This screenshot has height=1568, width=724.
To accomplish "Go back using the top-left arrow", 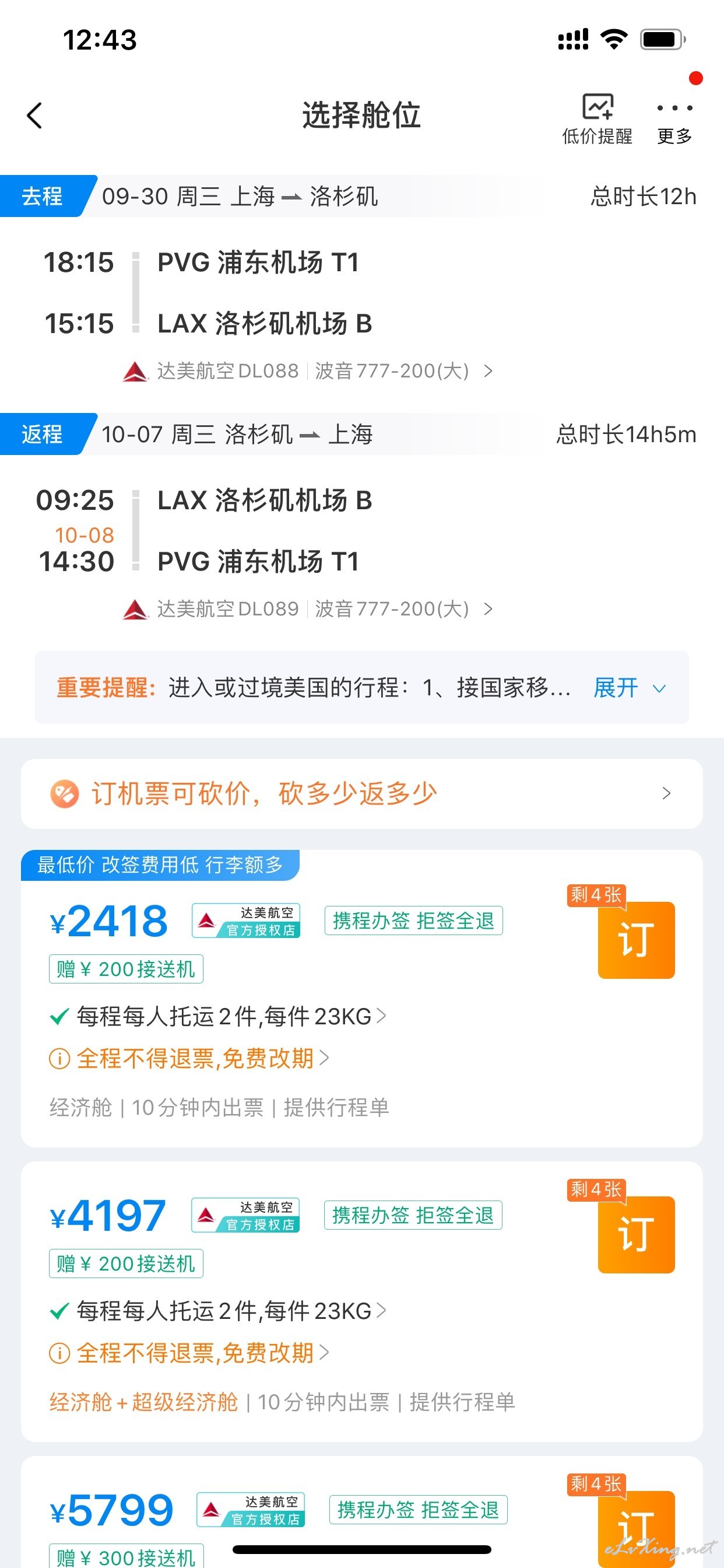I will pyautogui.click(x=34, y=115).
